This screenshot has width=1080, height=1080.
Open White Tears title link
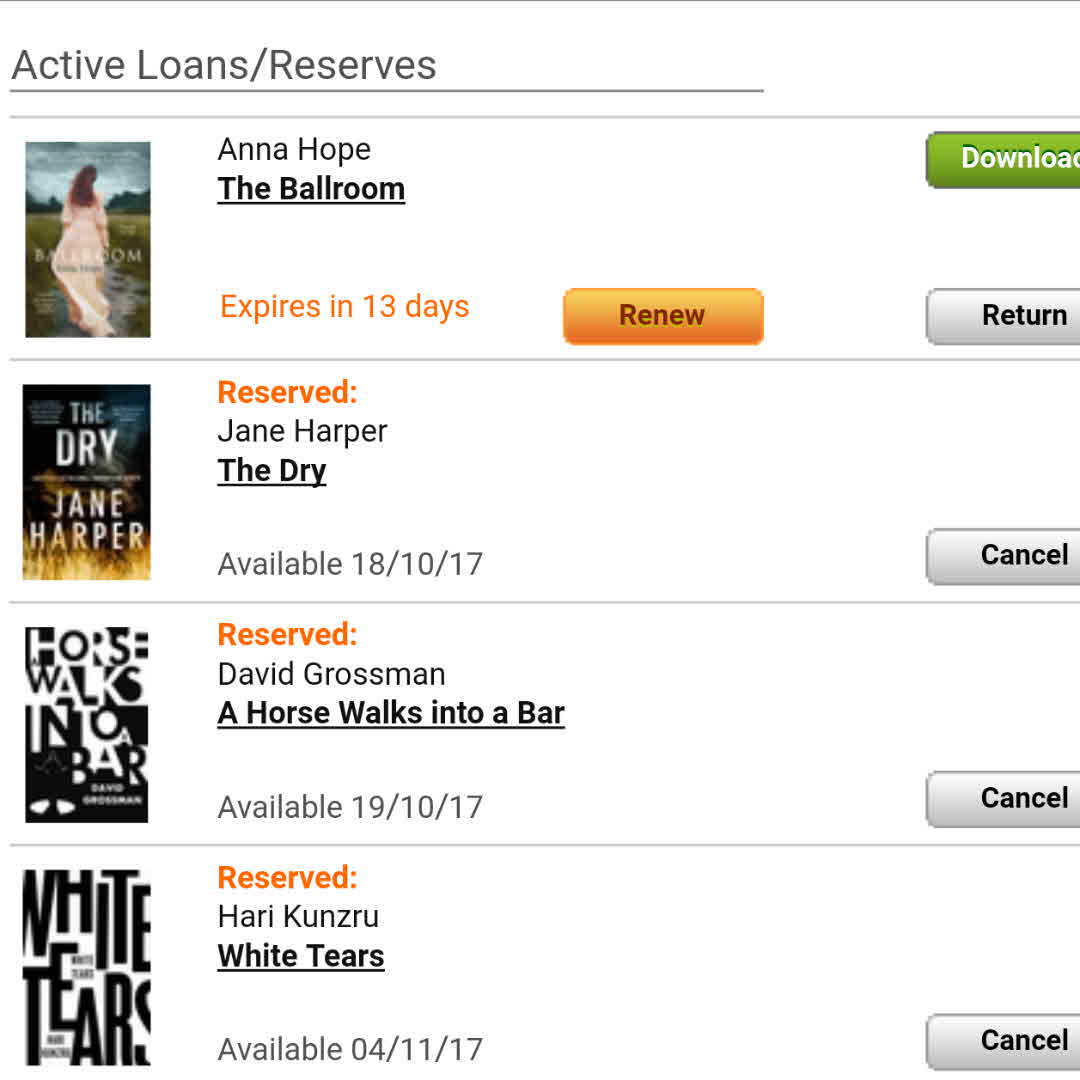(x=301, y=956)
